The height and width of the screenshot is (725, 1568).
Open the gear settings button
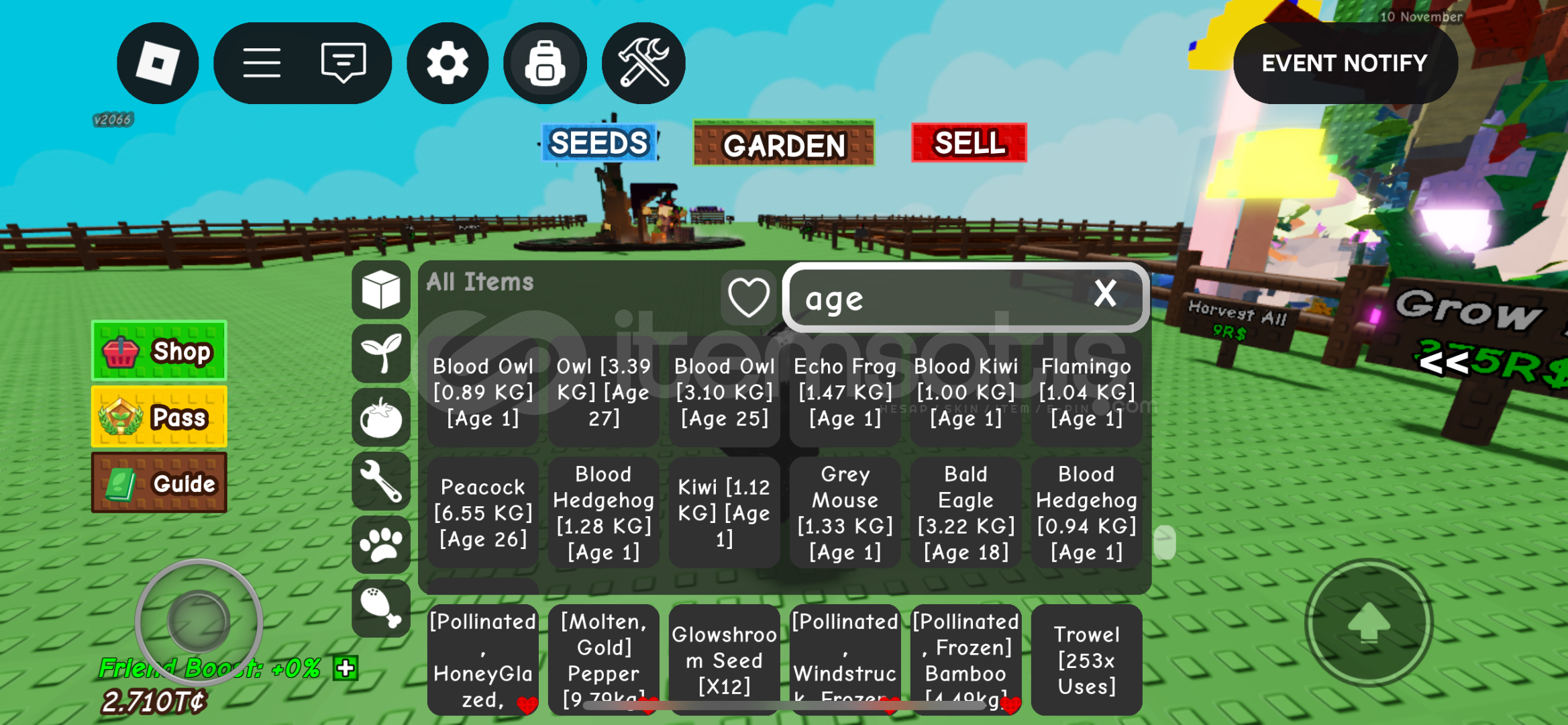click(448, 63)
